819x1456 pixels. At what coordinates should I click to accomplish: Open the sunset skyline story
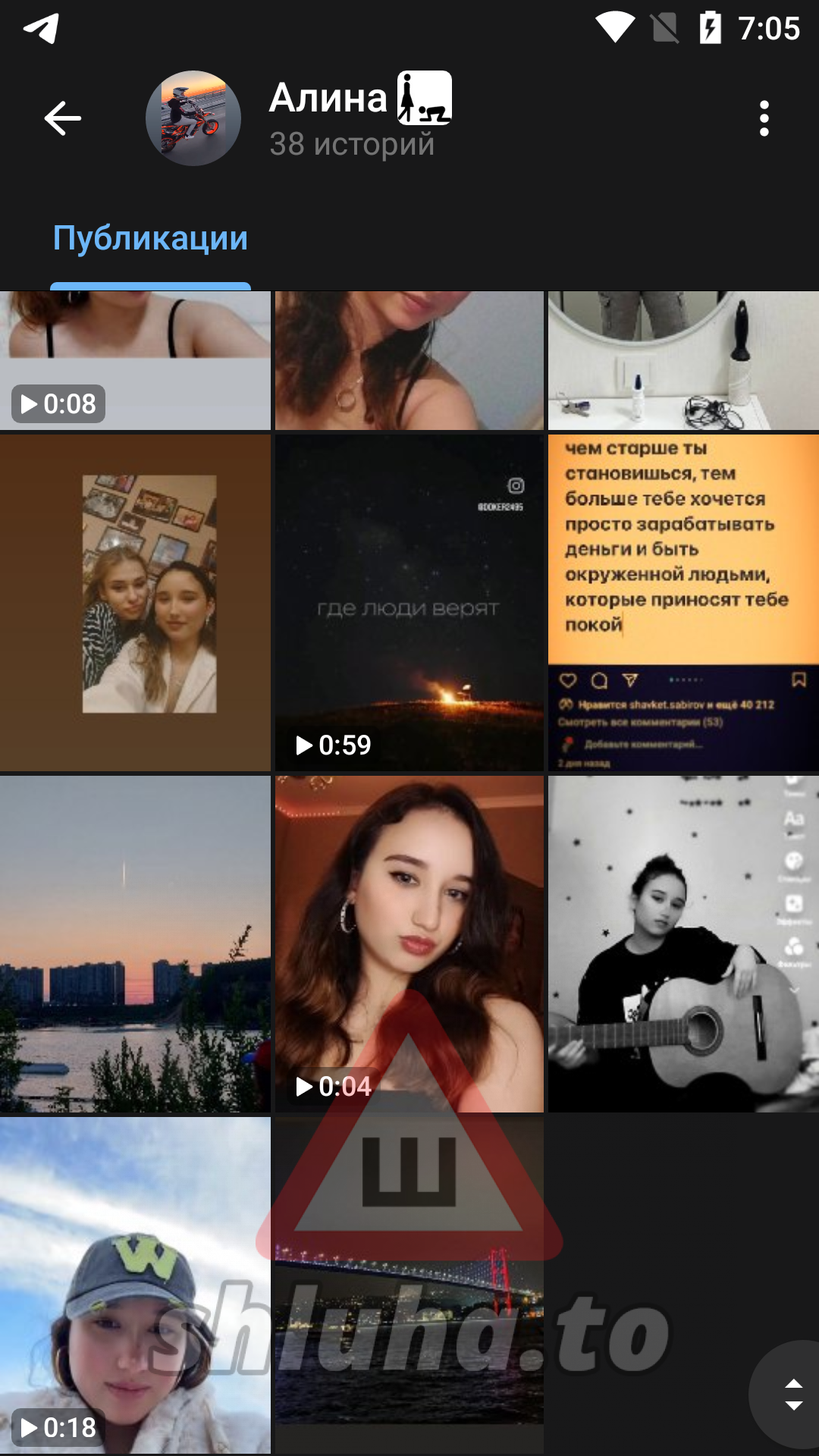[x=135, y=943]
